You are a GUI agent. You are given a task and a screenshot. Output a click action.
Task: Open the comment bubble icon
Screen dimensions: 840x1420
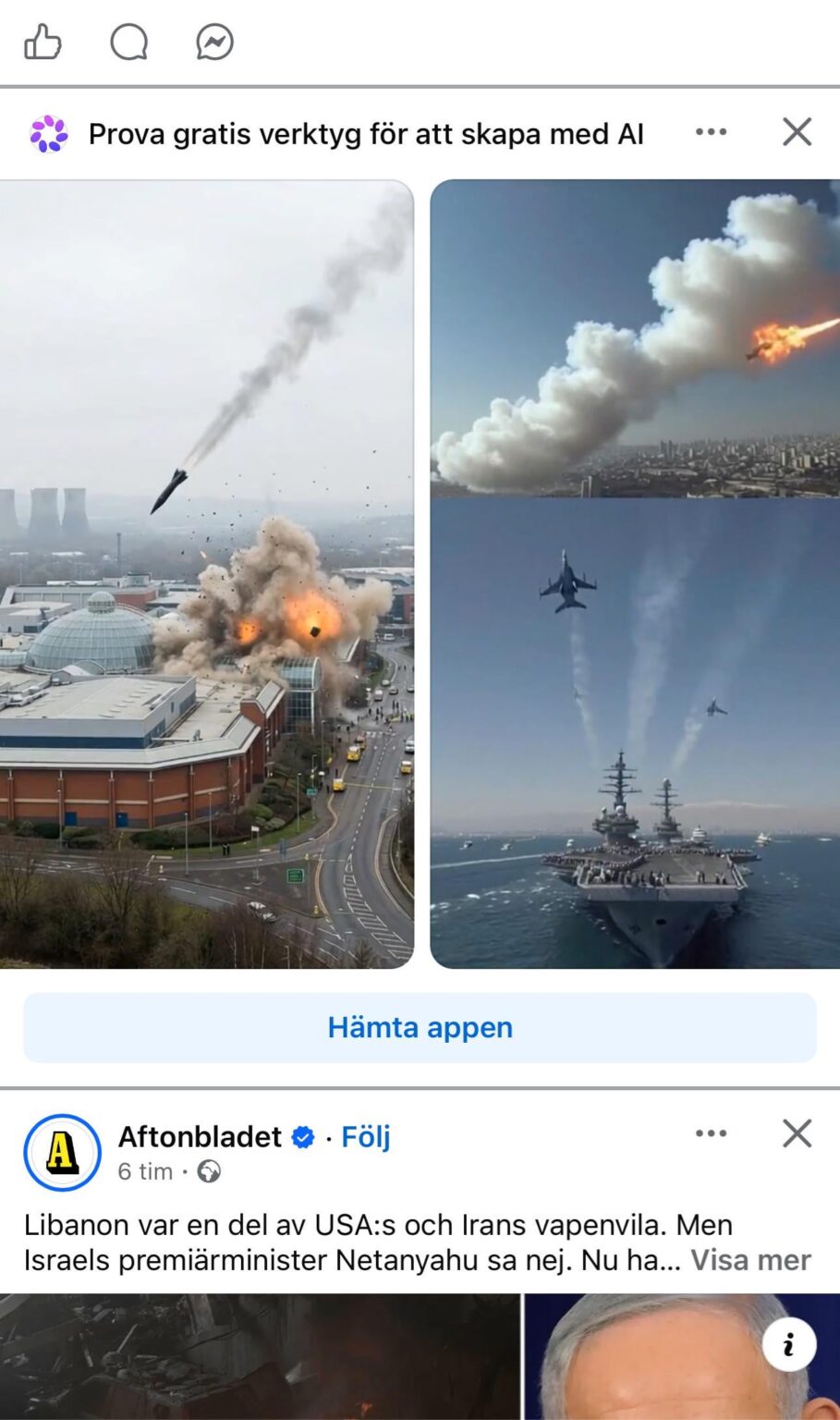[128, 42]
